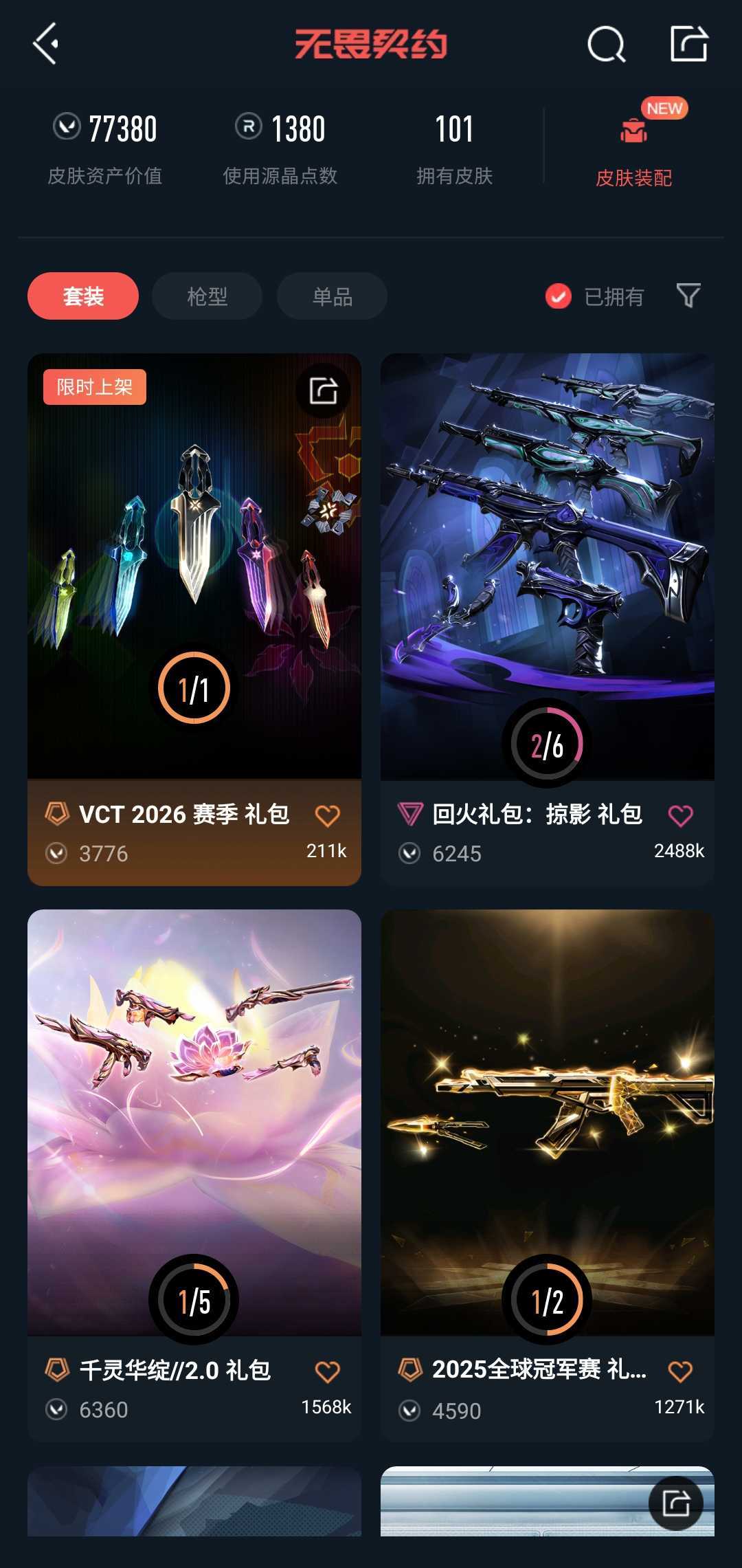The height and width of the screenshot is (1568, 742).
Task: Tap the floating share button
Action: [x=676, y=1503]
